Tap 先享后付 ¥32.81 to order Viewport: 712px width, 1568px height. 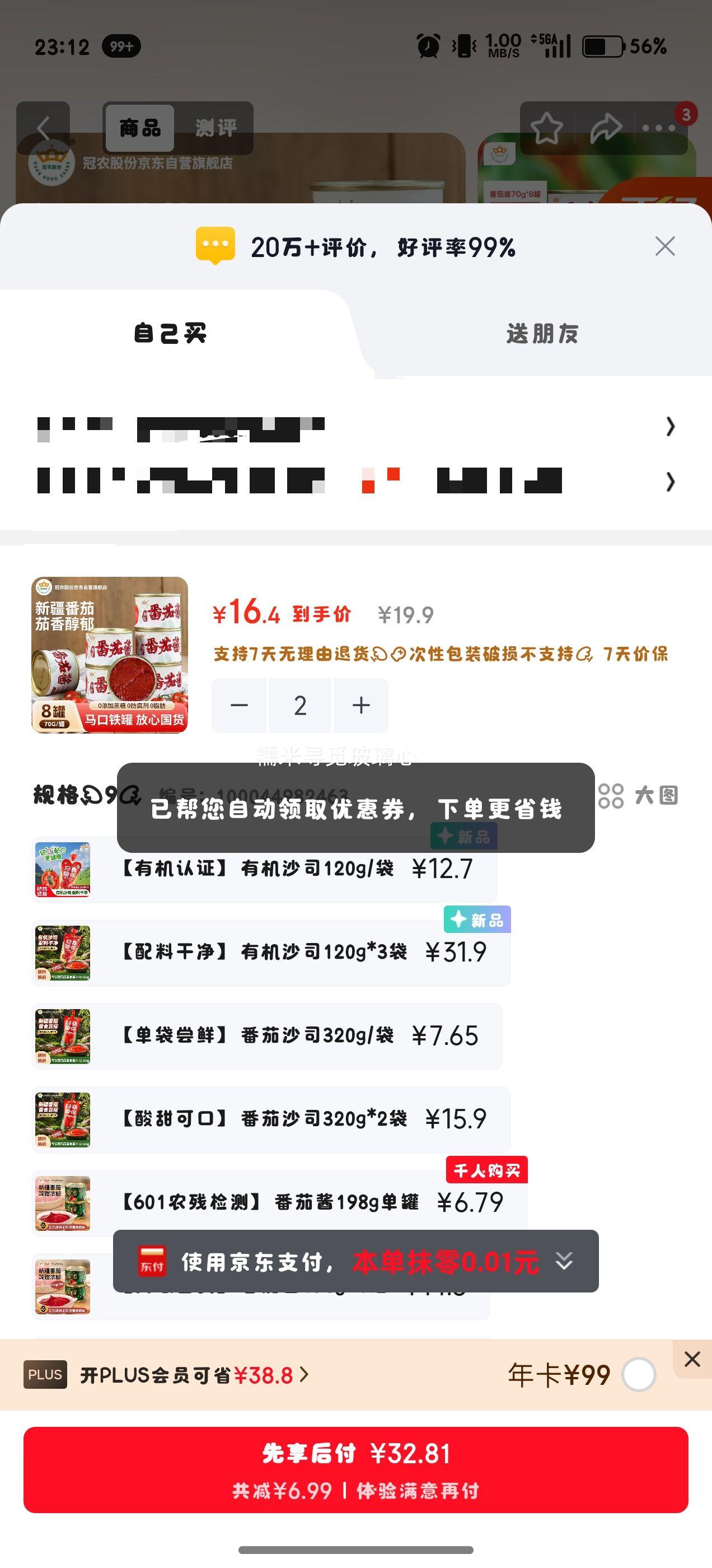(356, 1469)
